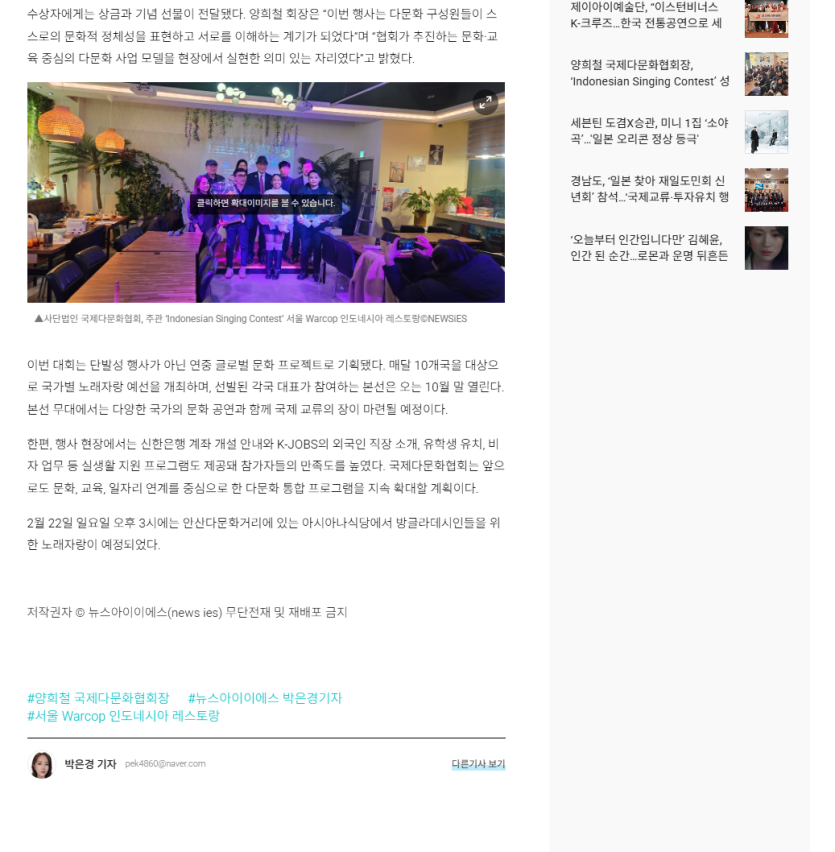
Task: Open reporter 박은경 기자's profile
Action: [90, 764]
